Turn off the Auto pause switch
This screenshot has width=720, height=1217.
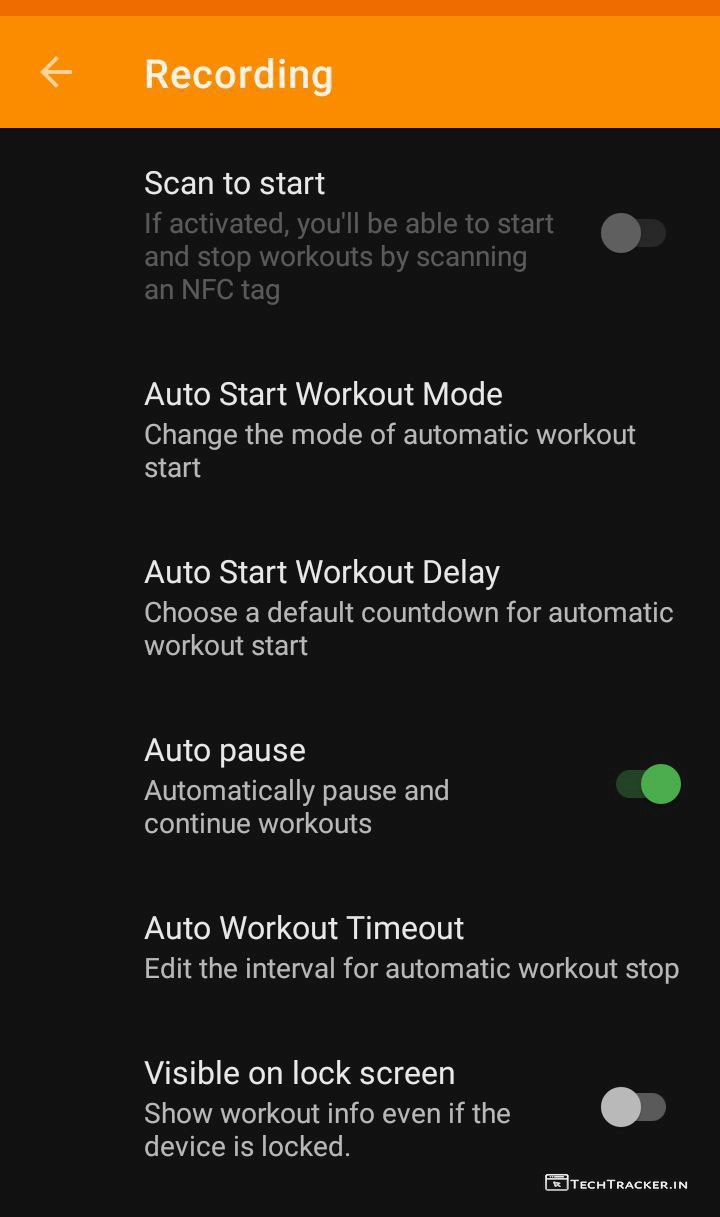[x=648, y=785]
